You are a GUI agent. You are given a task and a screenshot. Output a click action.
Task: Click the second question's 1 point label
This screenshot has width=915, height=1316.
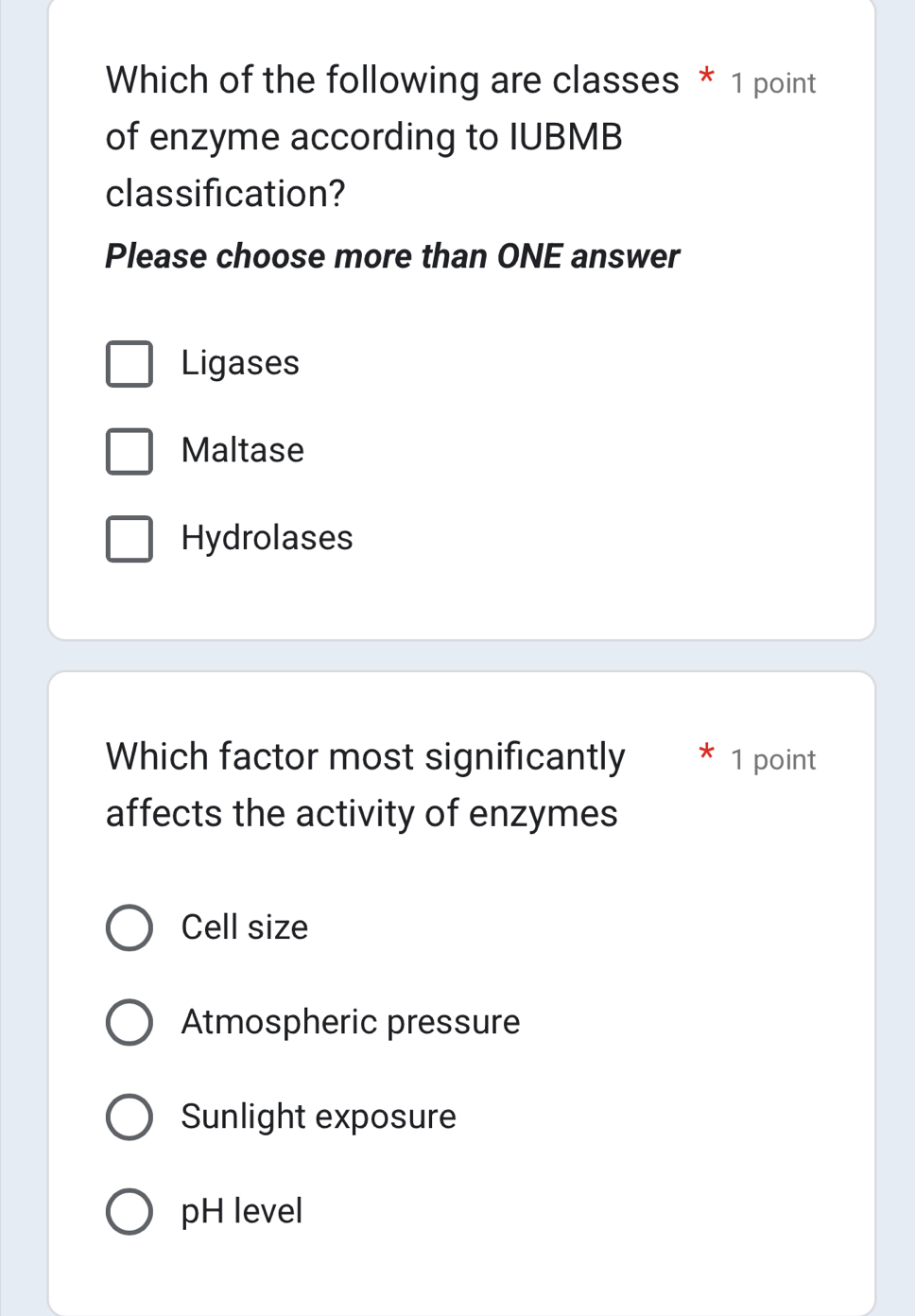(x=772, y=759)
